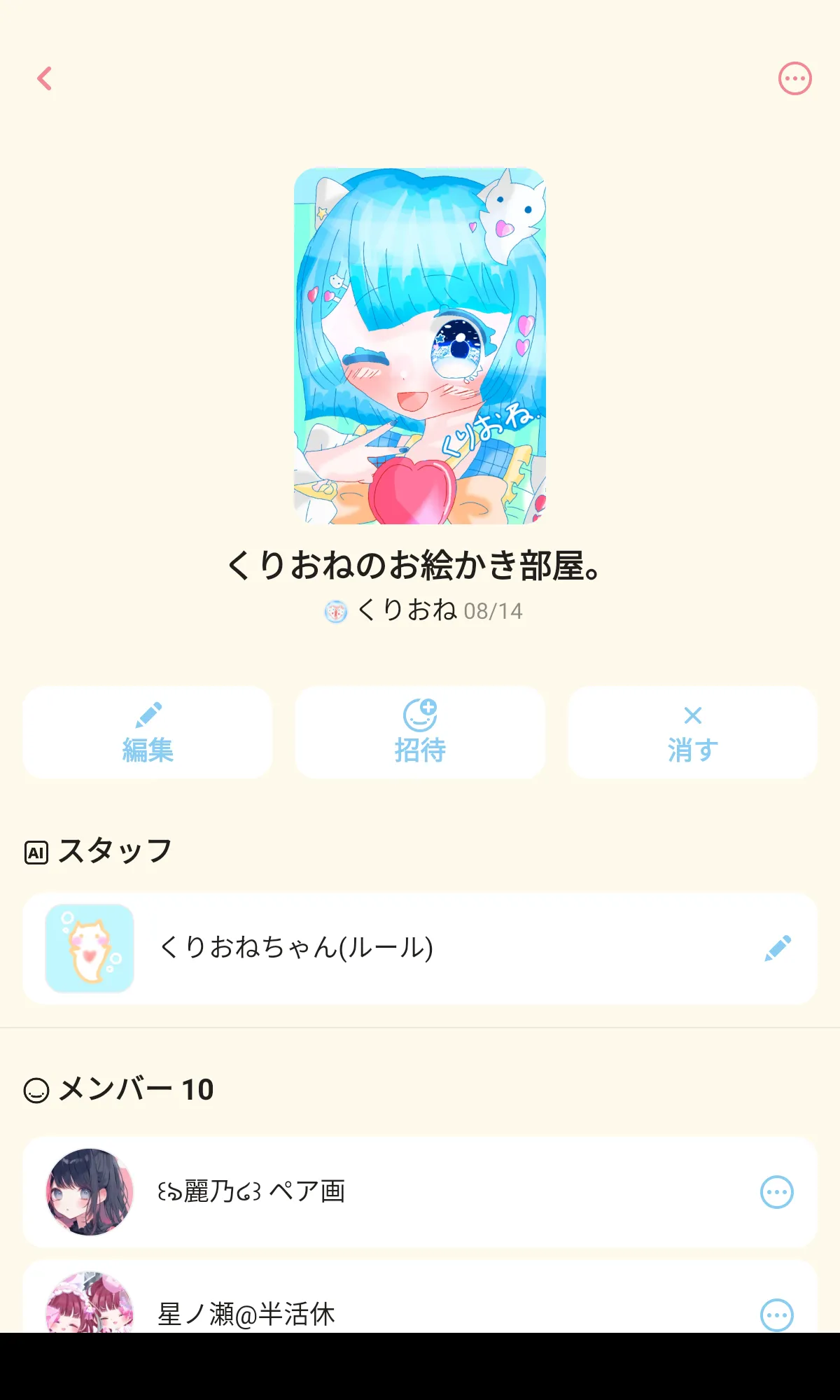Screen dimensions: 840x1400
Task: Open options for member 麗乃 ペア画
Action: coord(777,1191)
